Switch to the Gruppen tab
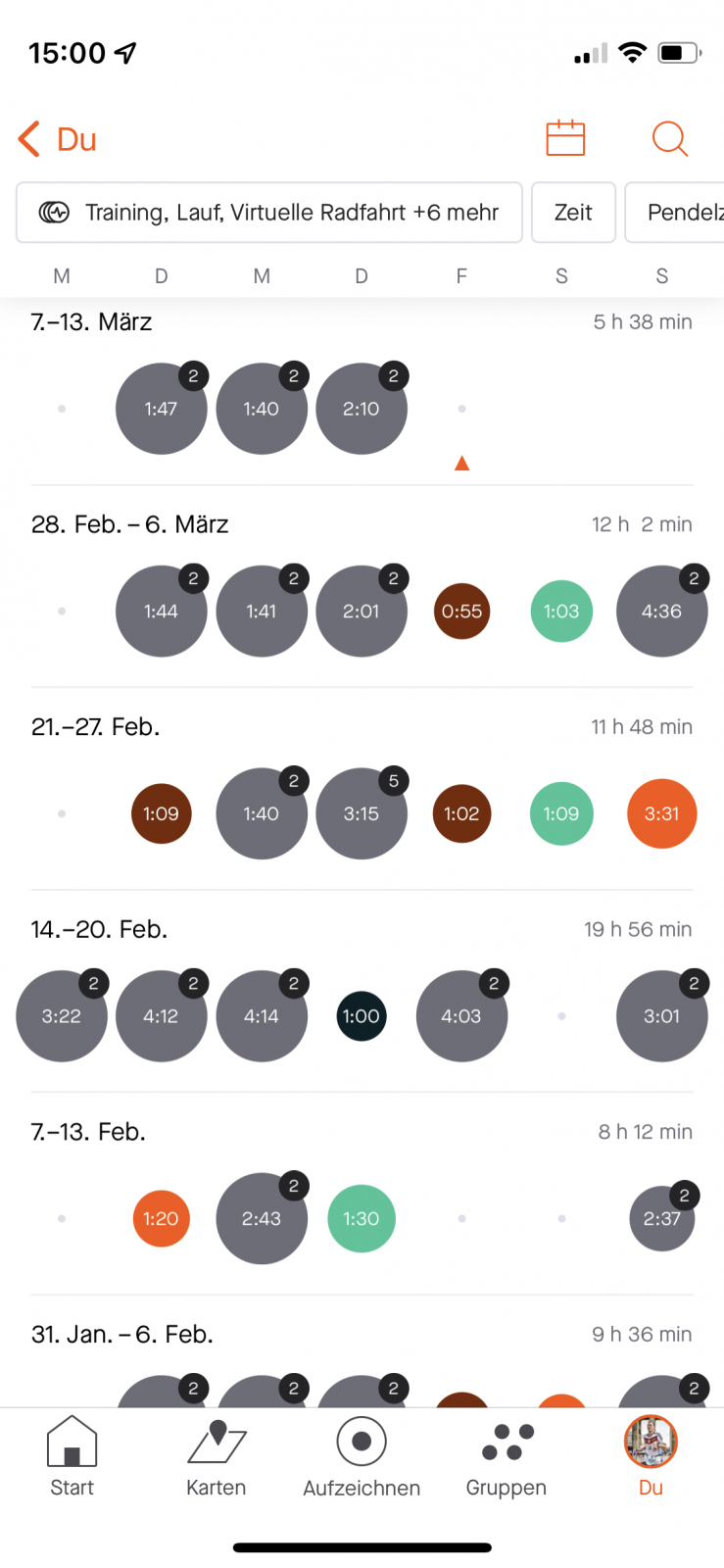724x1568 pixels. [x=507, y=1457]
